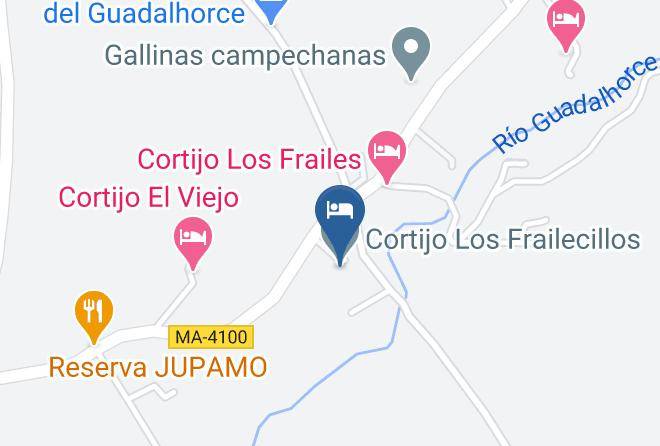This screenshot has height=446, width=660.
Task: Open the Cortijo Los Frailes hotel pin
Action: coord(387,157)
